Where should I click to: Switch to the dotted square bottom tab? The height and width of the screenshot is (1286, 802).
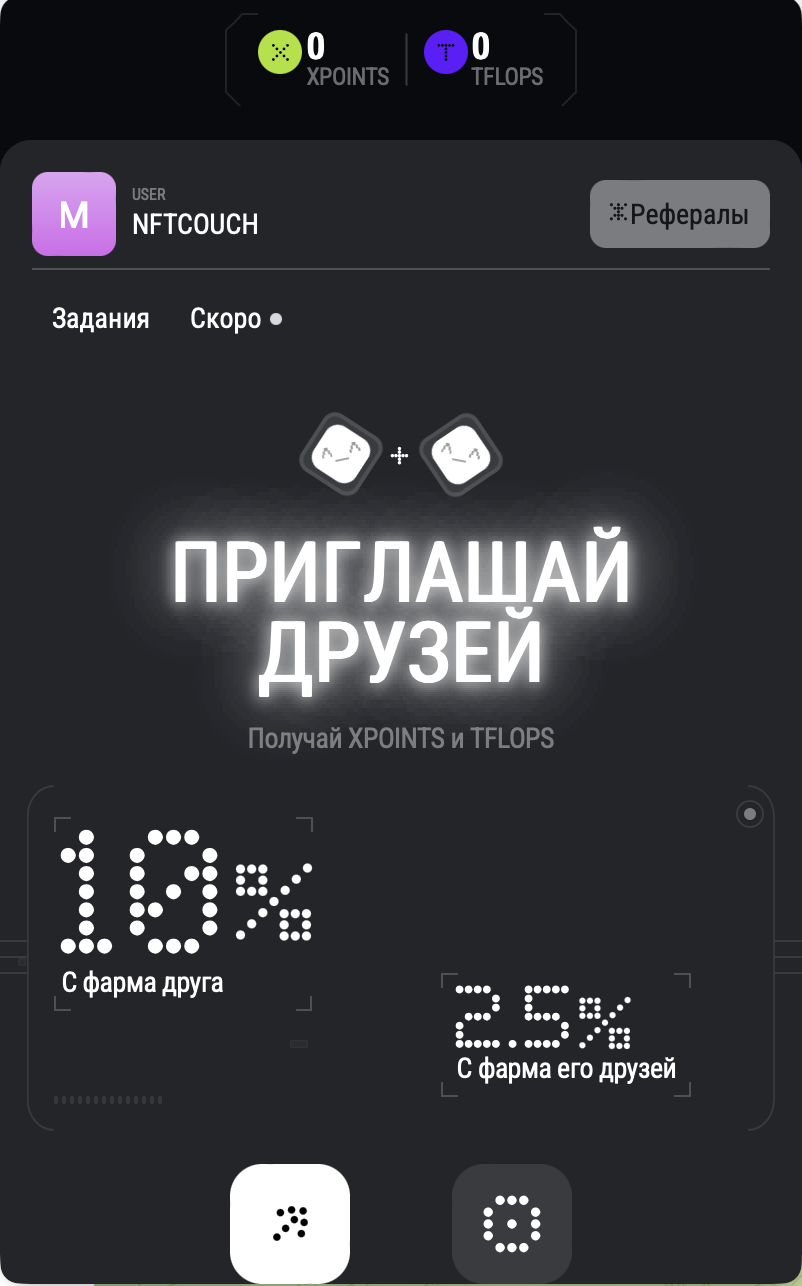click(x=512, y=1224)
